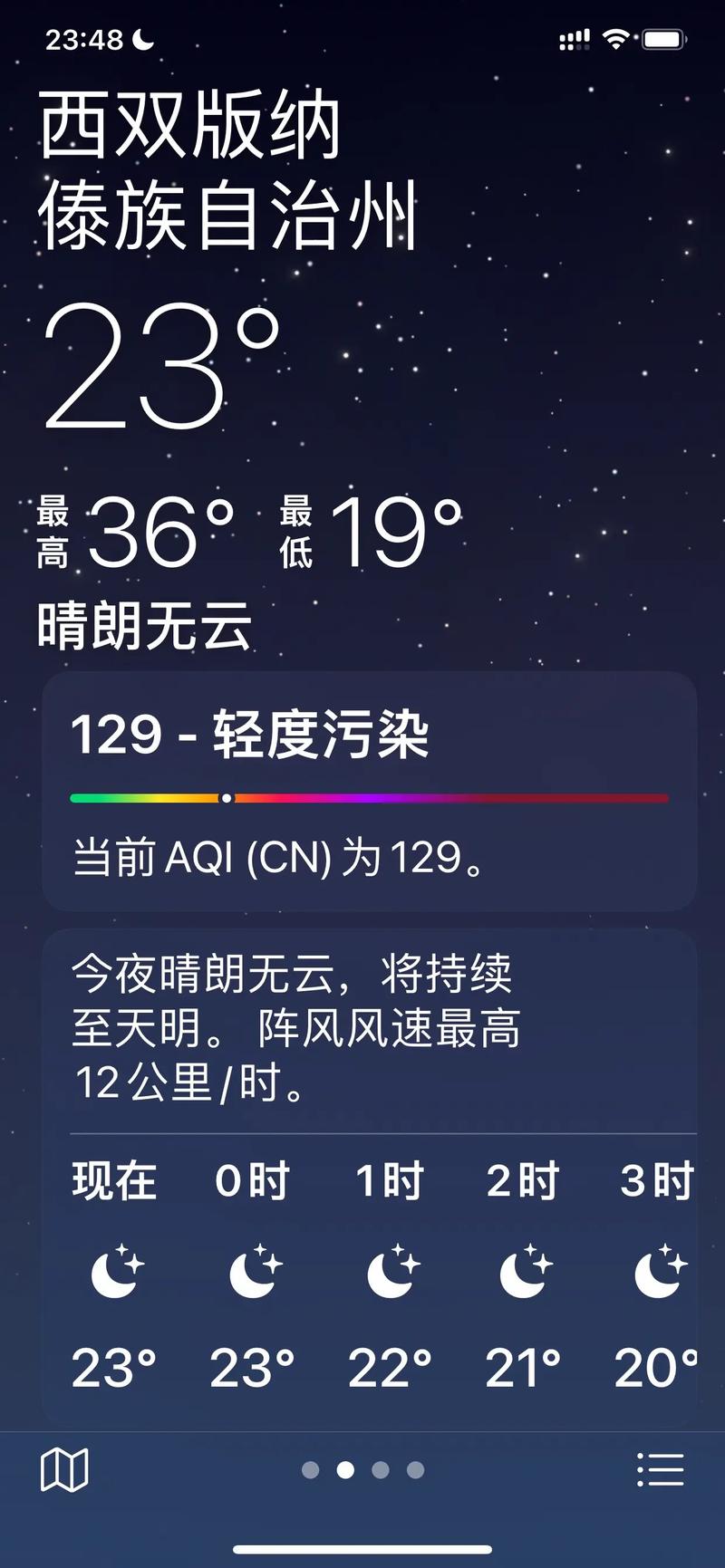
Task: Tap the tonight forecast summary card
Action: 362,1028
